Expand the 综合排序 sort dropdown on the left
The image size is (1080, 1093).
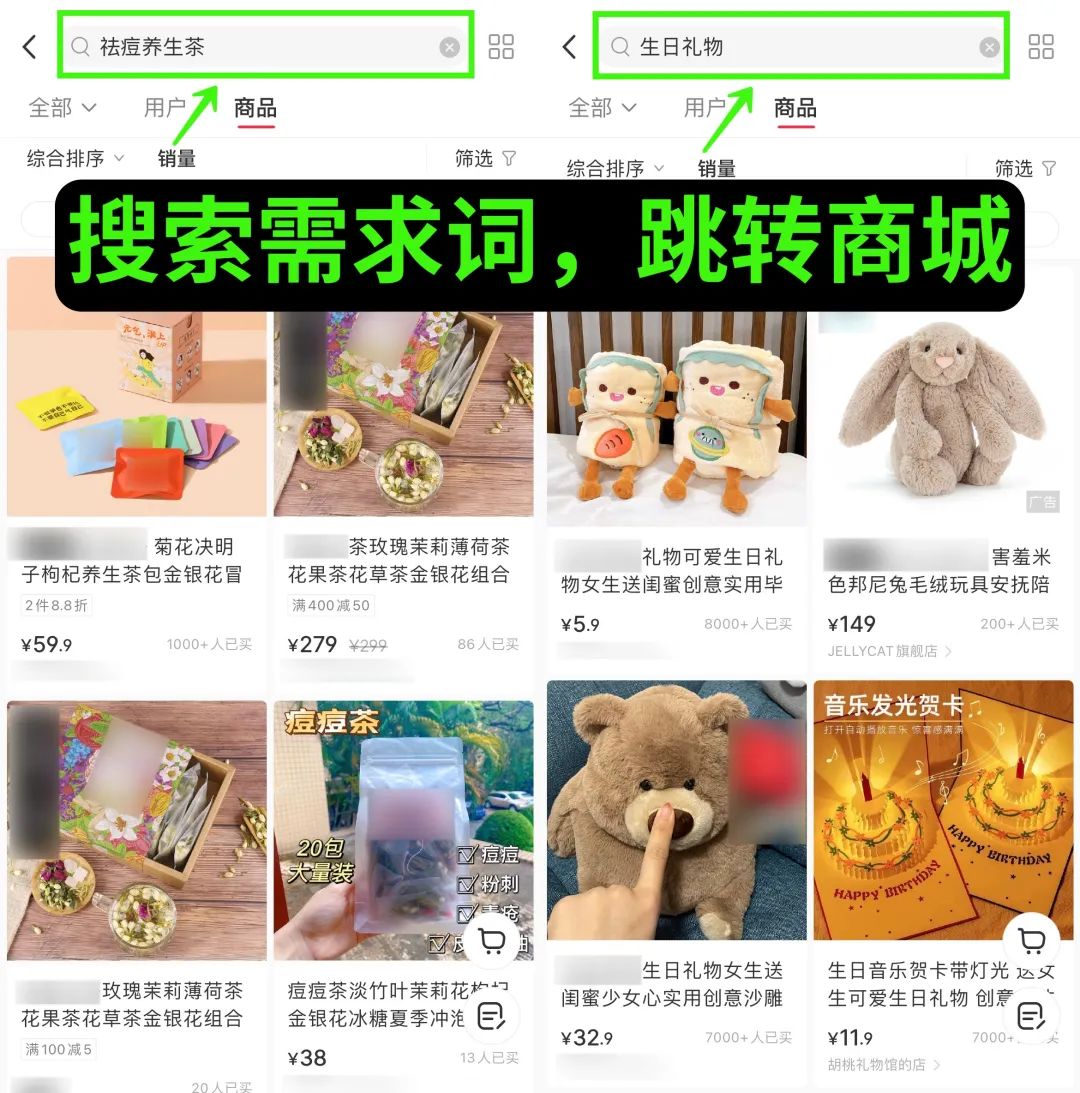tap(64, 157)
